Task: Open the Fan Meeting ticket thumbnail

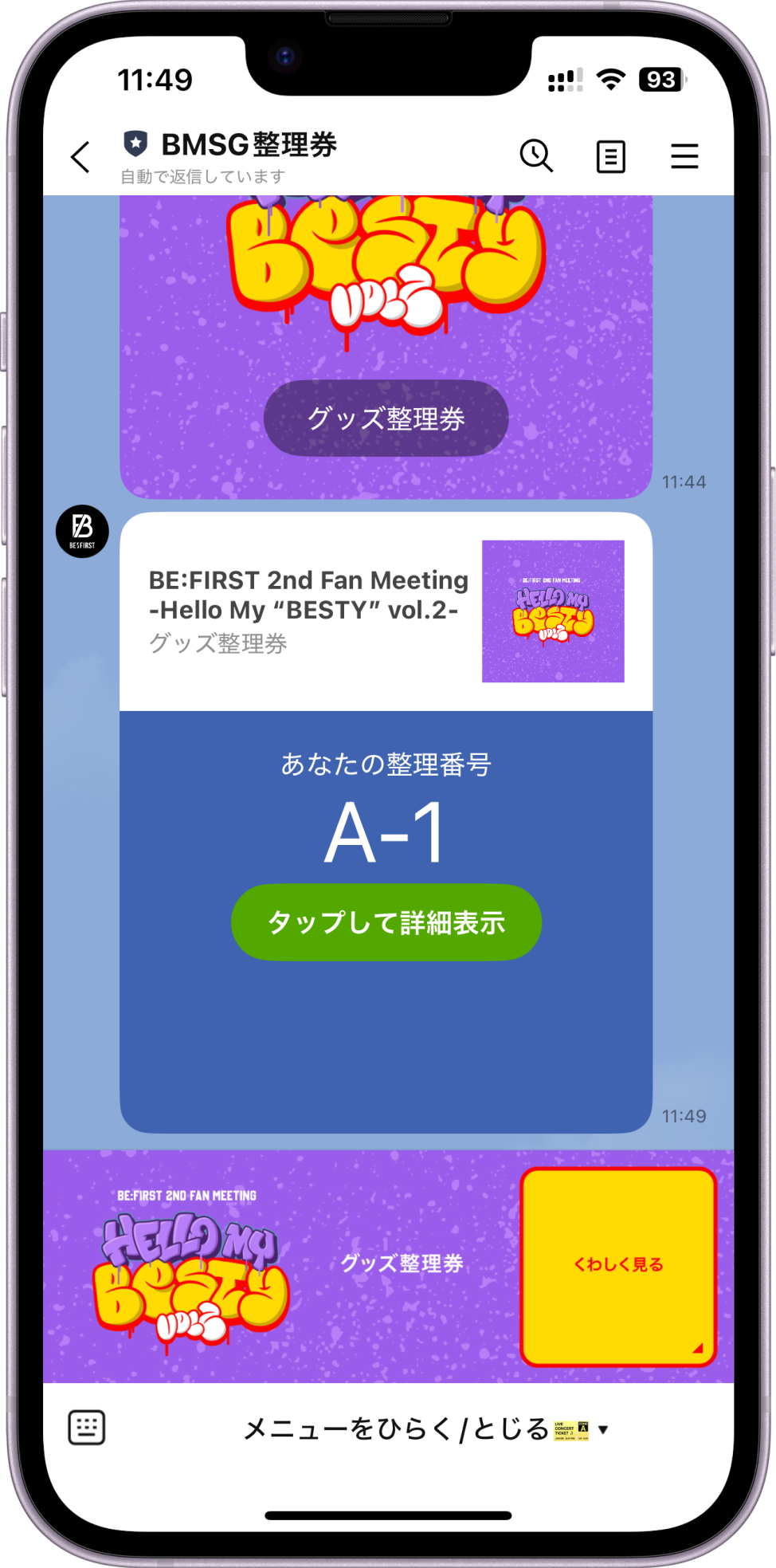Action: [x=553, y=611]
